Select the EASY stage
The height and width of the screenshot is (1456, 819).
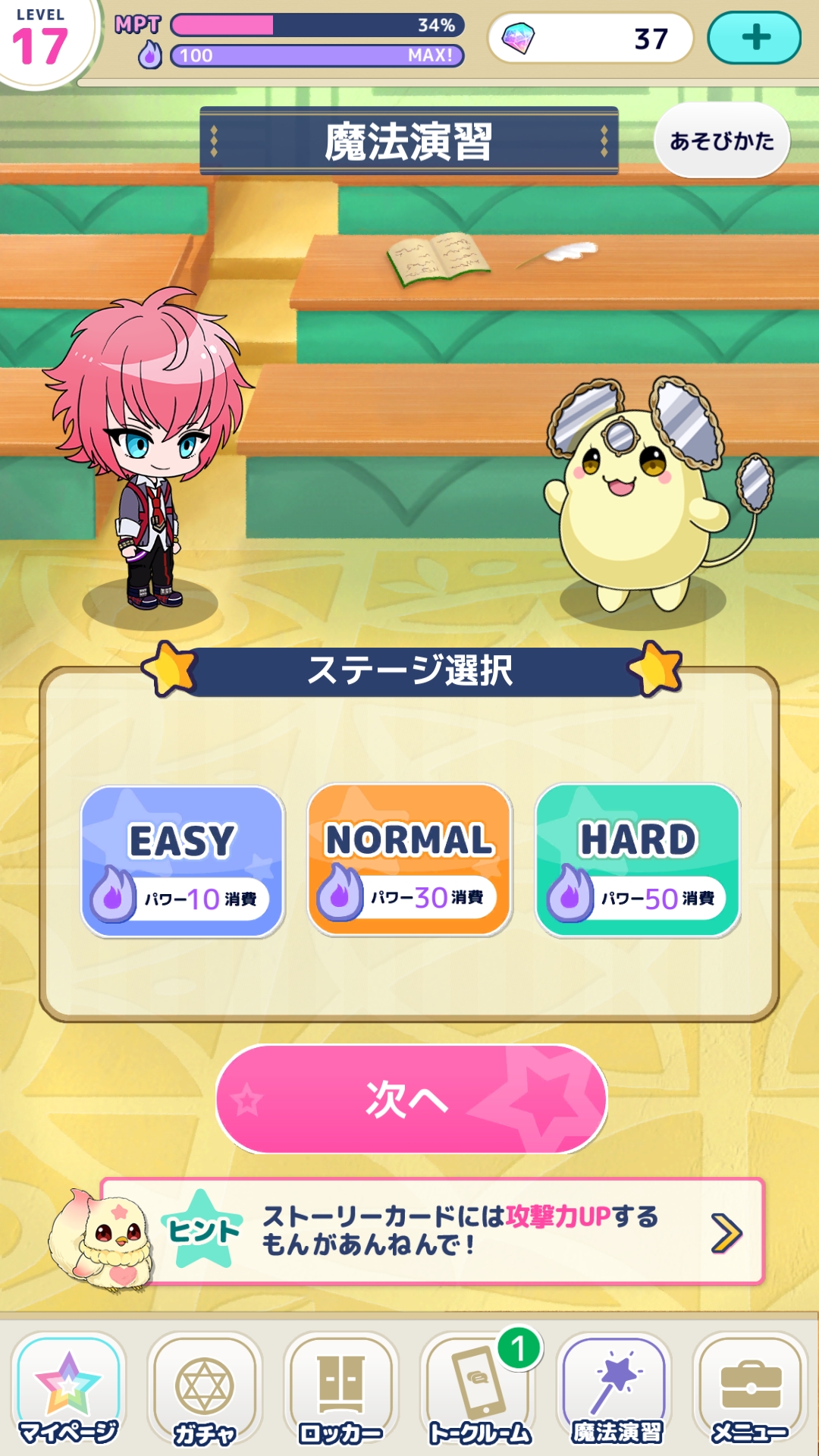(183, 861)
